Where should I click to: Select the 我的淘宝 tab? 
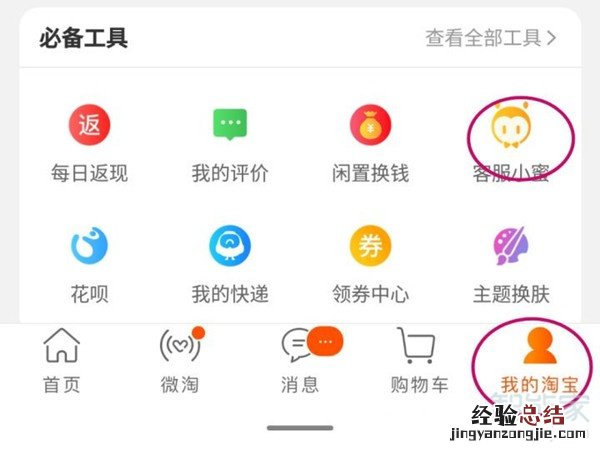click(x=539, y=362)
